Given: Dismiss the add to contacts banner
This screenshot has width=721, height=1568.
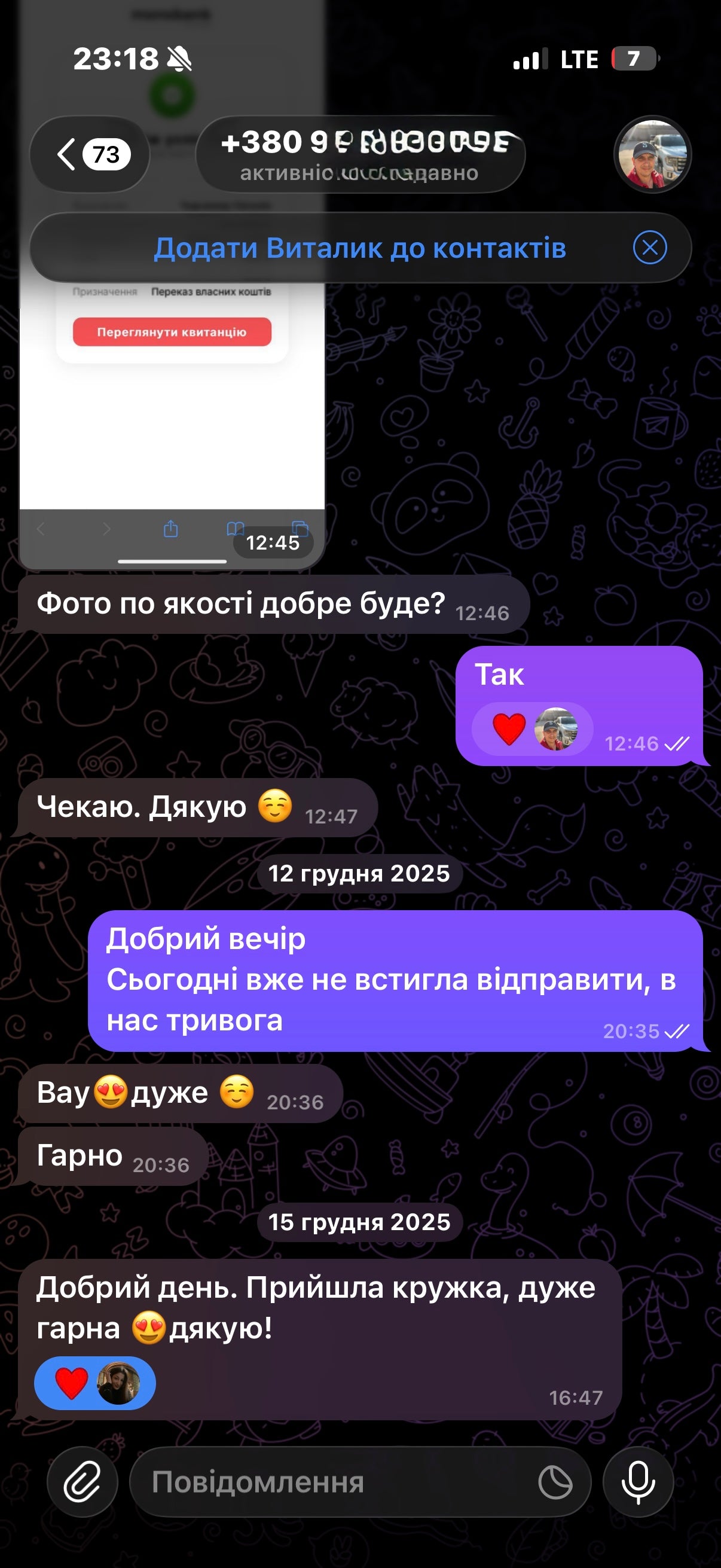Looking at the screenshot, I should point(650,248).
